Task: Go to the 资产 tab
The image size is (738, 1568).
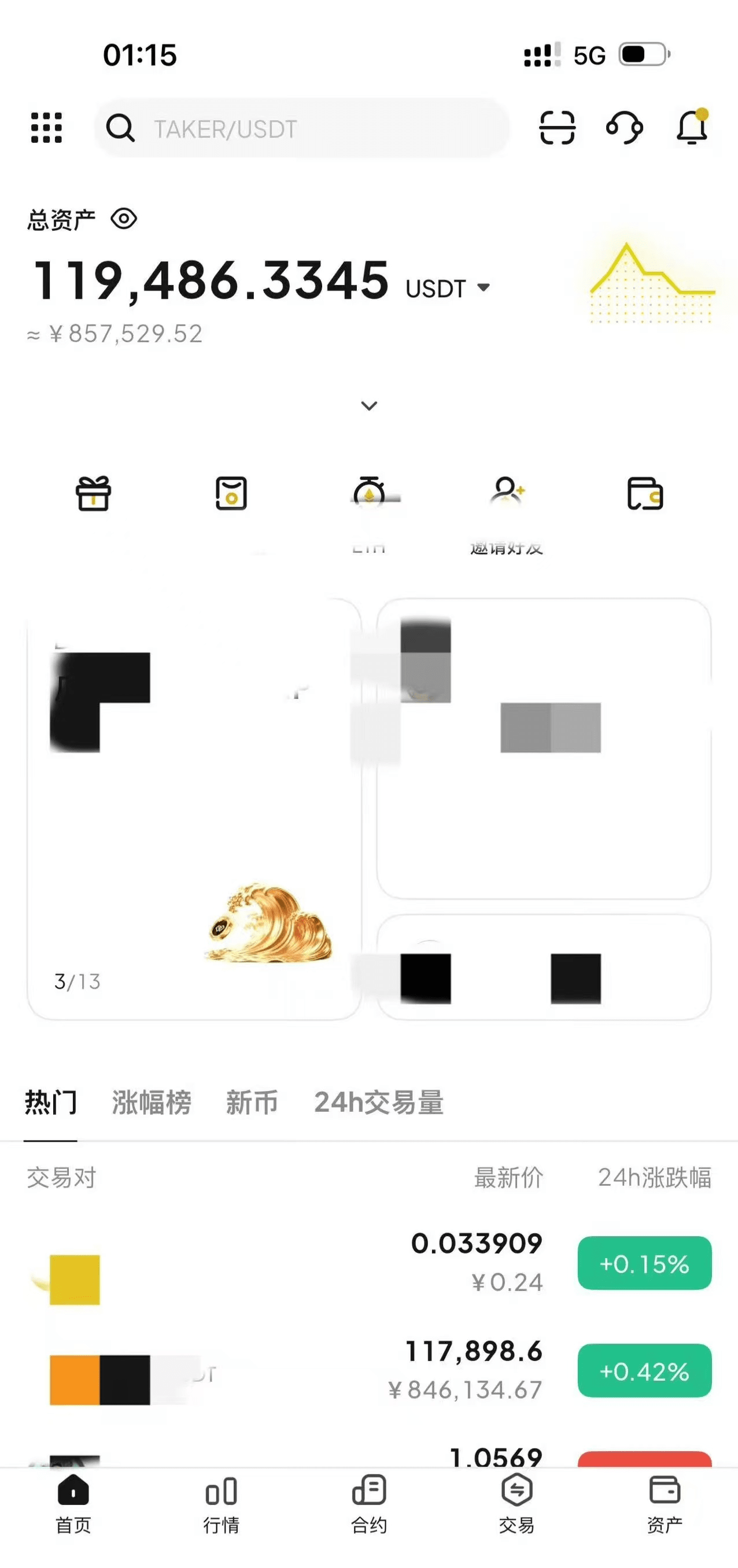Action: coord(665,1503)
